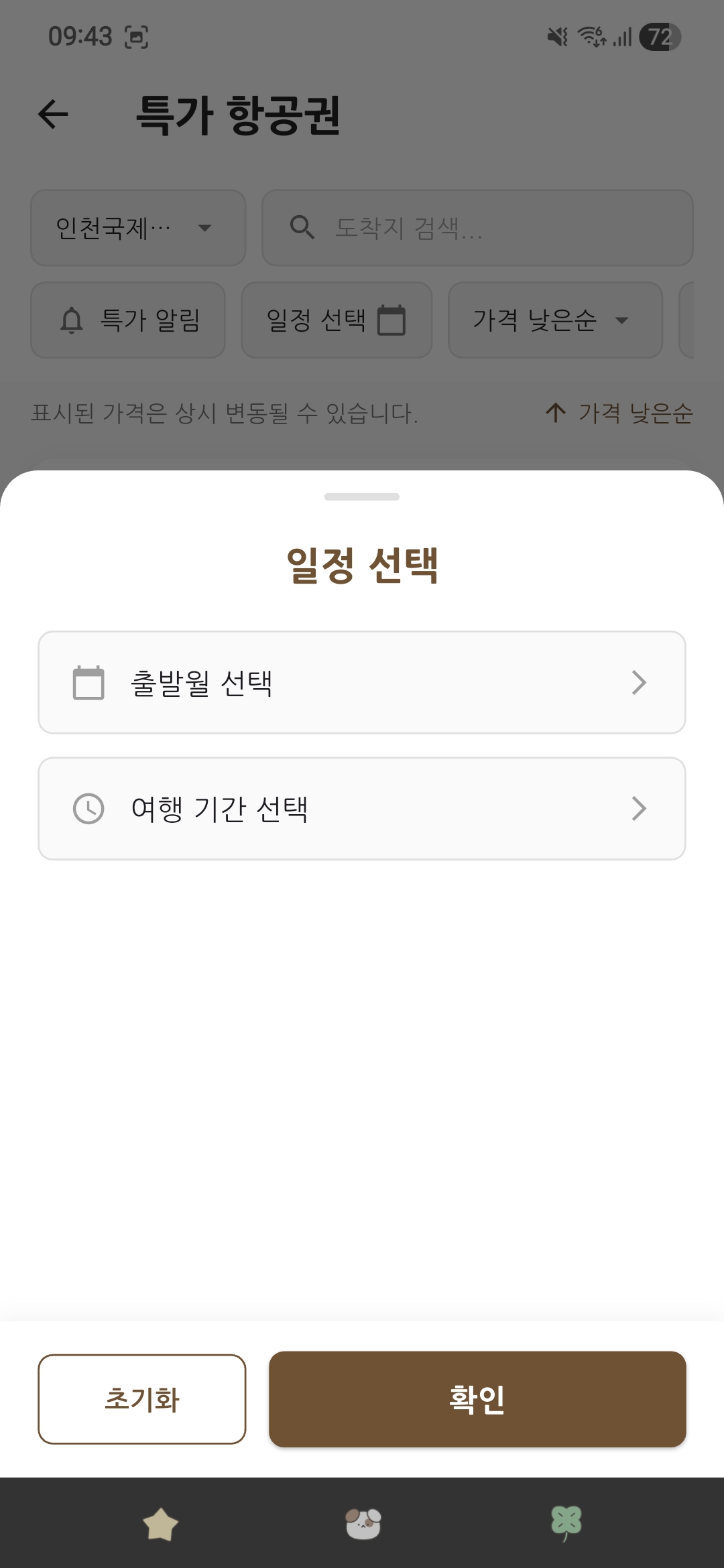The width and height of the screenshot is (724, 1568).
Task: Expand 인천국제 departure airport dropdown
Action: [138, 228]
